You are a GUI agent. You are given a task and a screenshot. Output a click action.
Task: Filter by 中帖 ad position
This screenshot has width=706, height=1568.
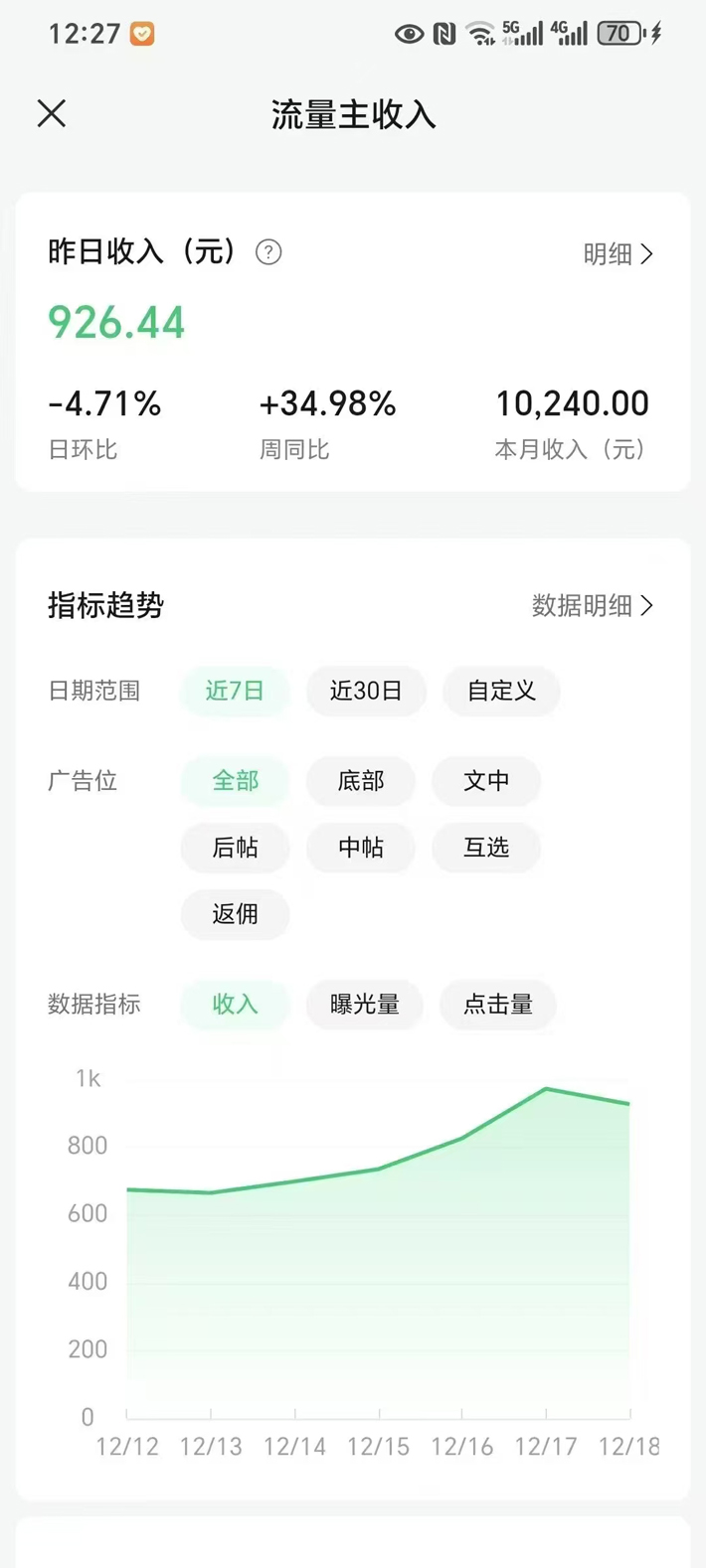point(360,848)
